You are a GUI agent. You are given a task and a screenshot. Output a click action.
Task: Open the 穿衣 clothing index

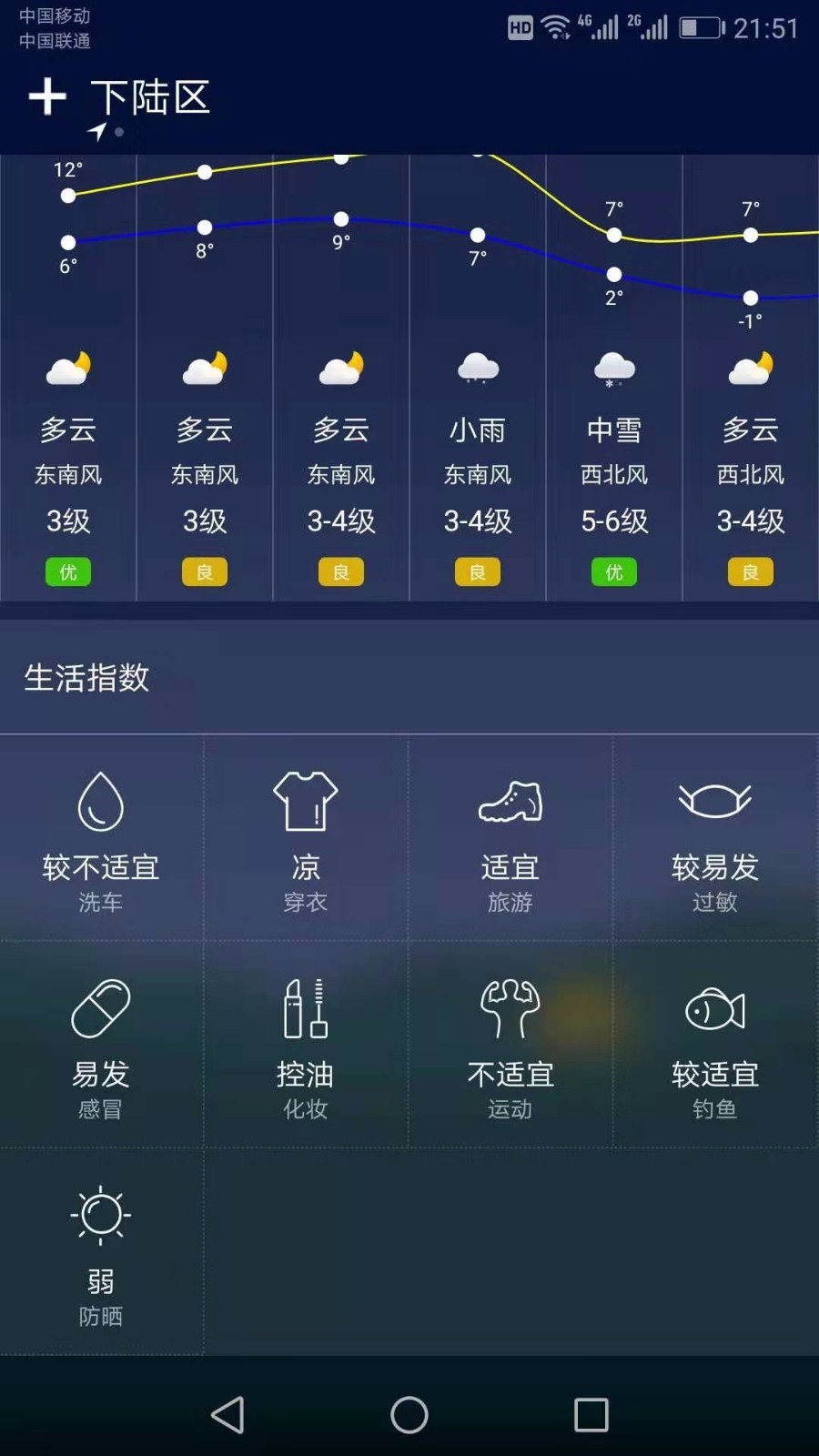pyautogui.click(x=306, y=840)
